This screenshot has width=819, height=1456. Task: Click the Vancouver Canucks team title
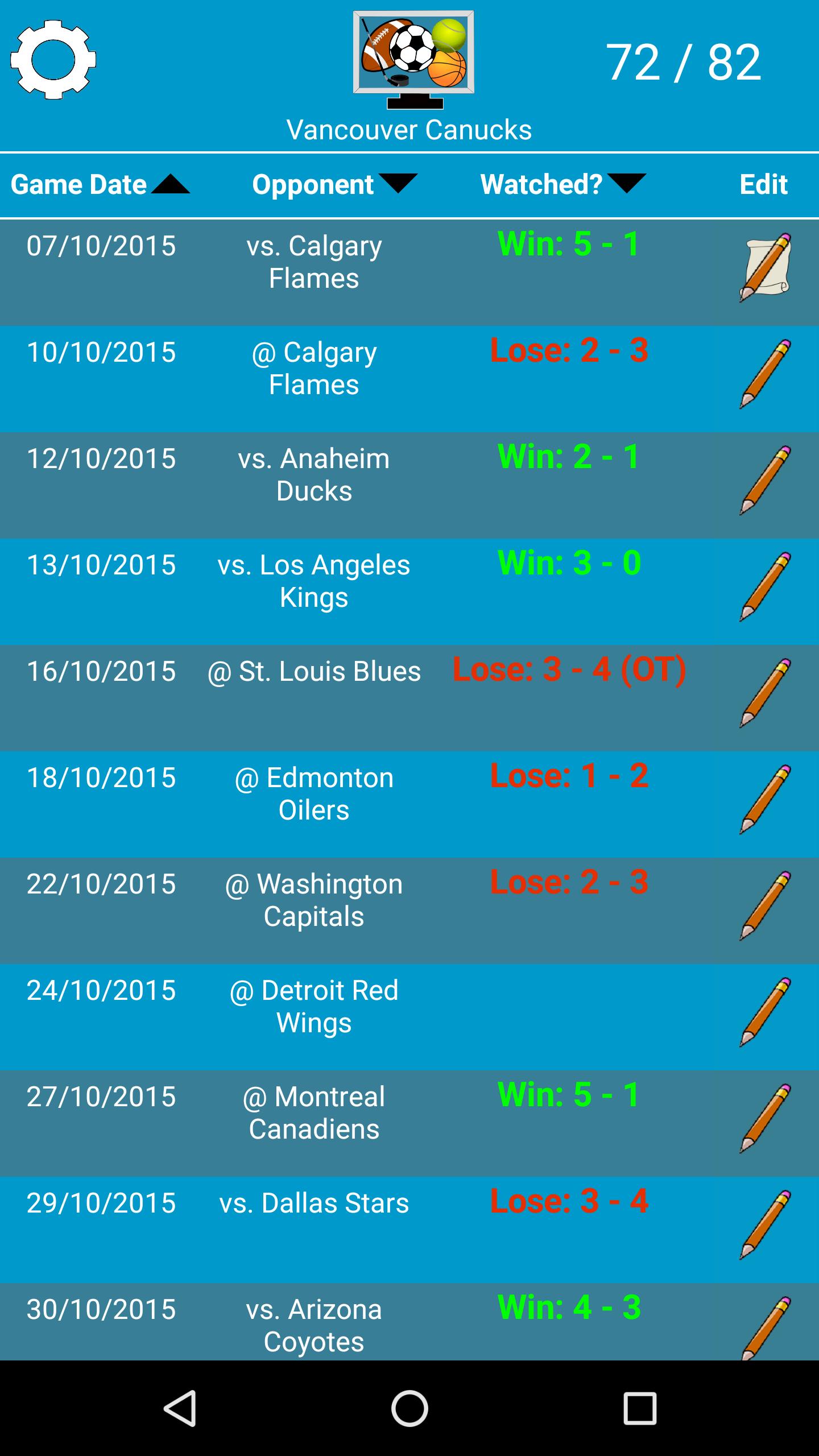tap(409, 130)
